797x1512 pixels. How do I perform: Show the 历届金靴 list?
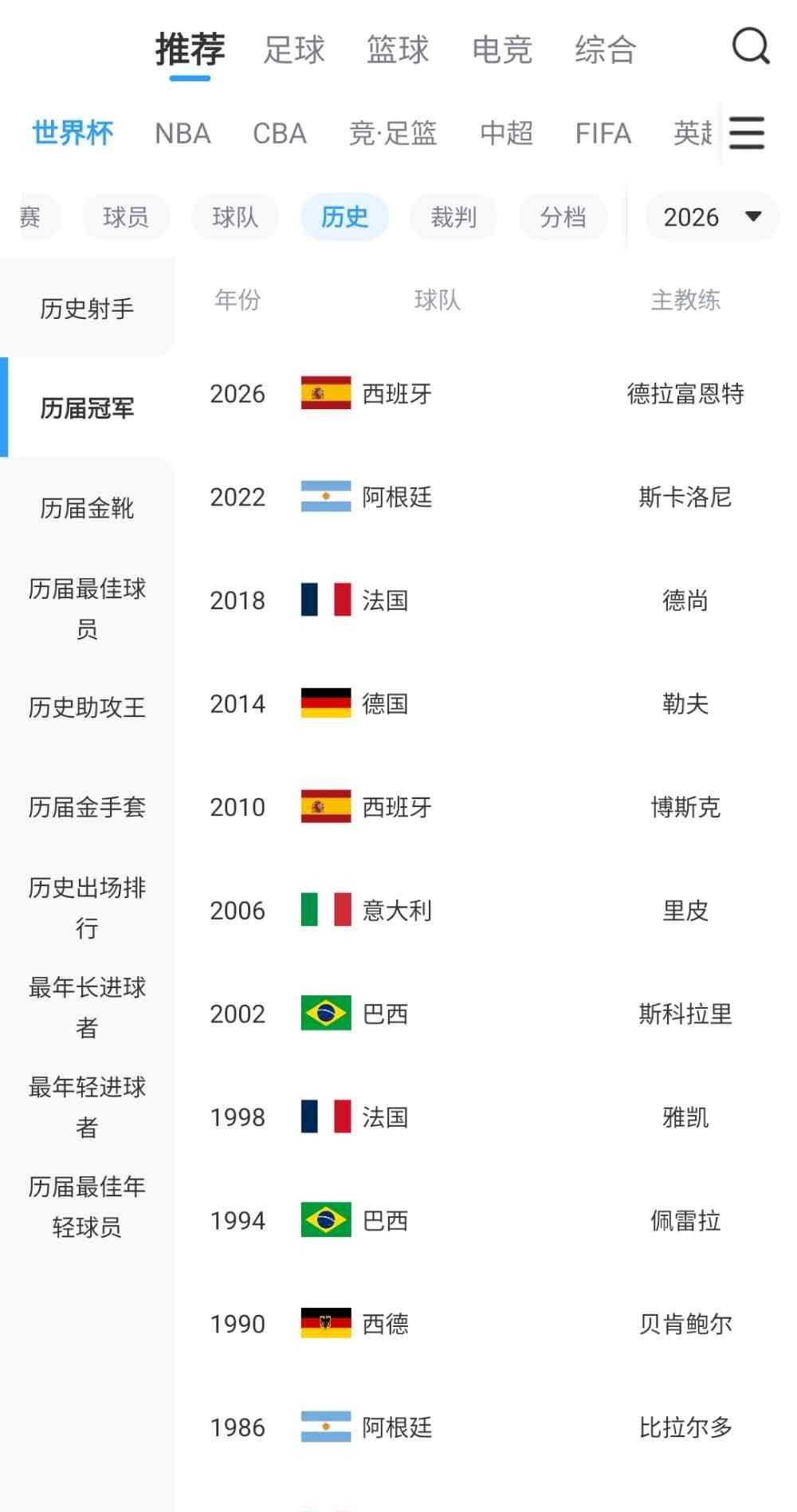[x=87, y=508]
